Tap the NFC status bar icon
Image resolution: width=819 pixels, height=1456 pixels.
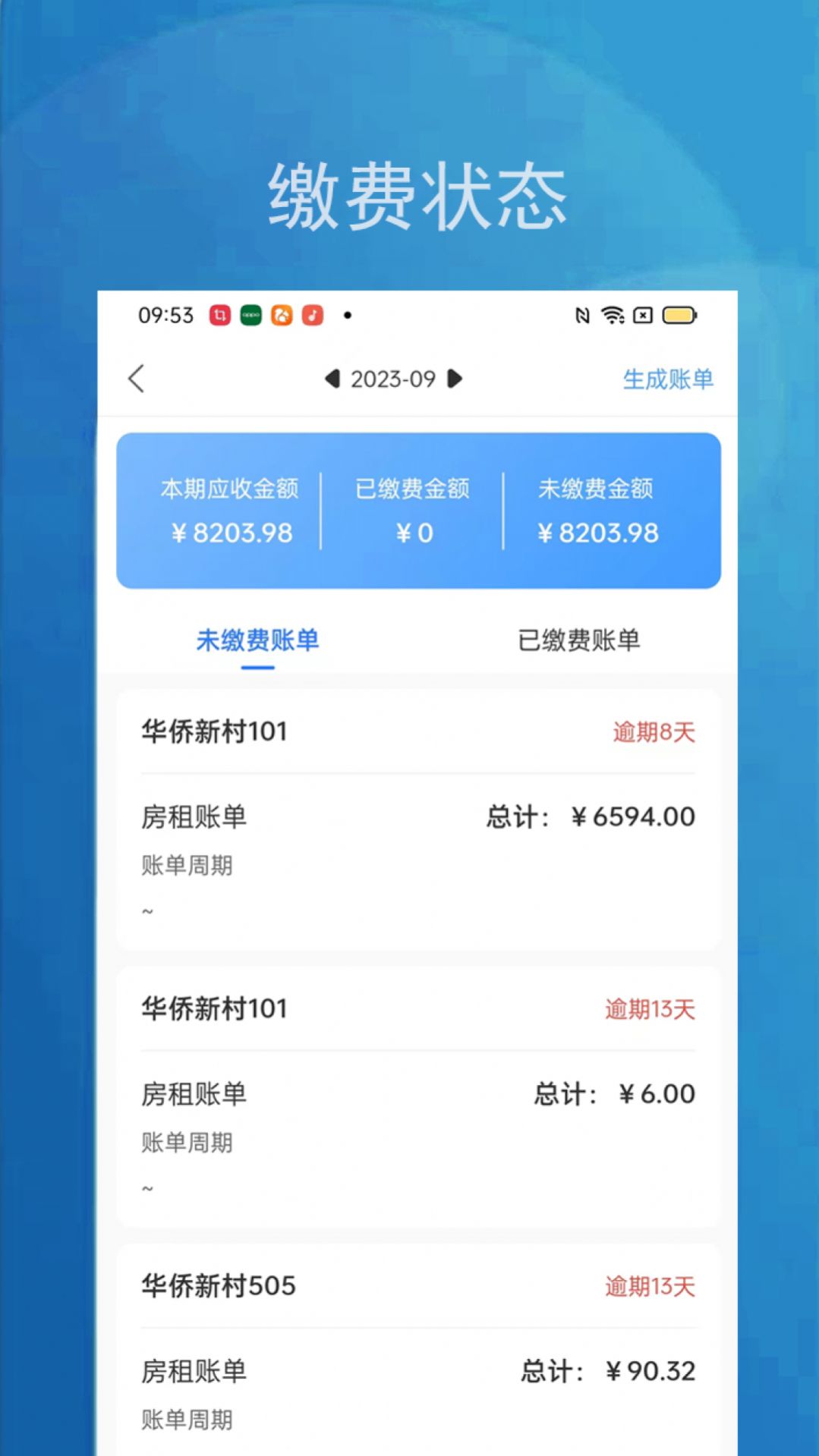[583, 314]
